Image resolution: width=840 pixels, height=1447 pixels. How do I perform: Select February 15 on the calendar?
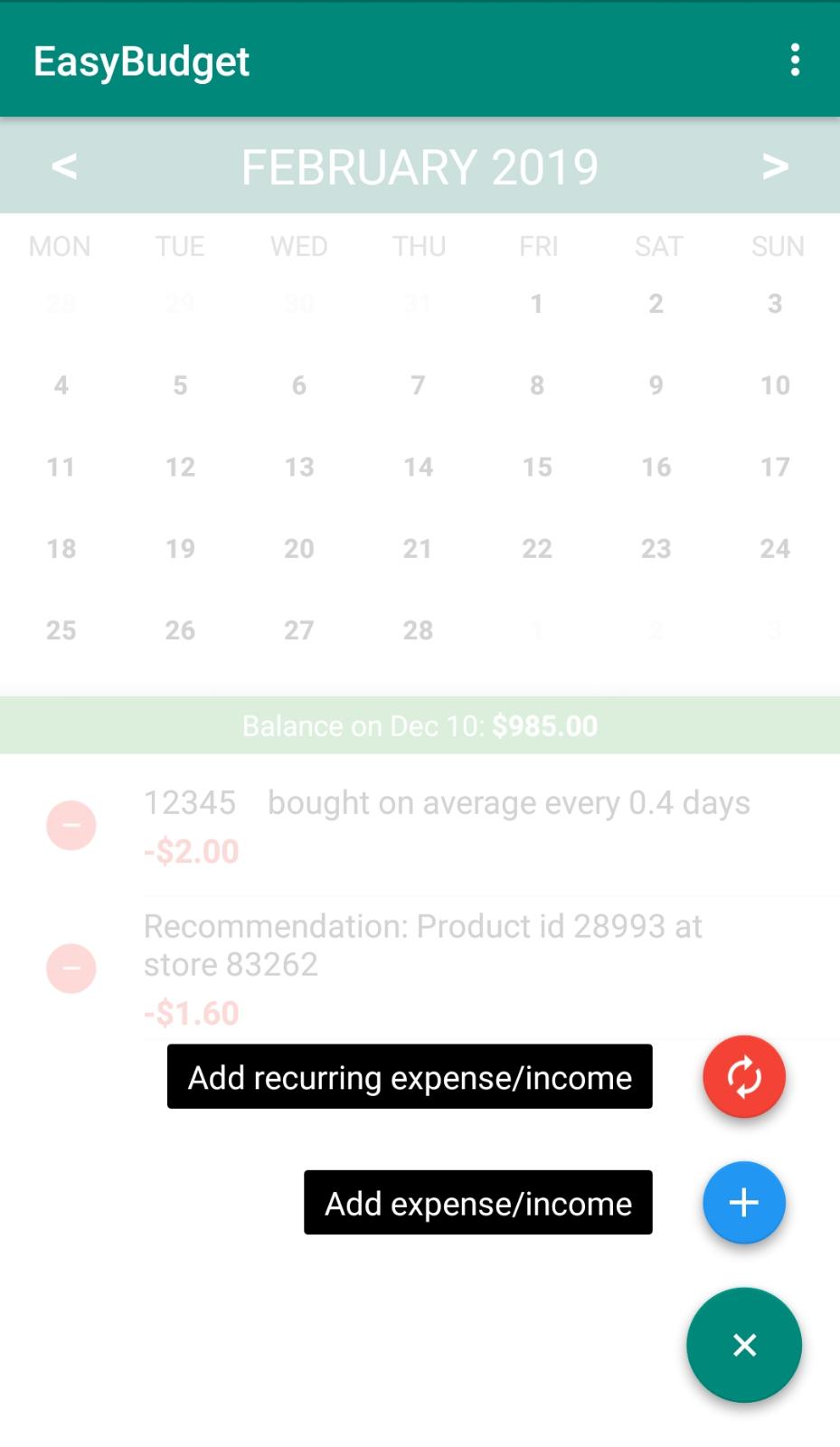click(x=537, y=468)
